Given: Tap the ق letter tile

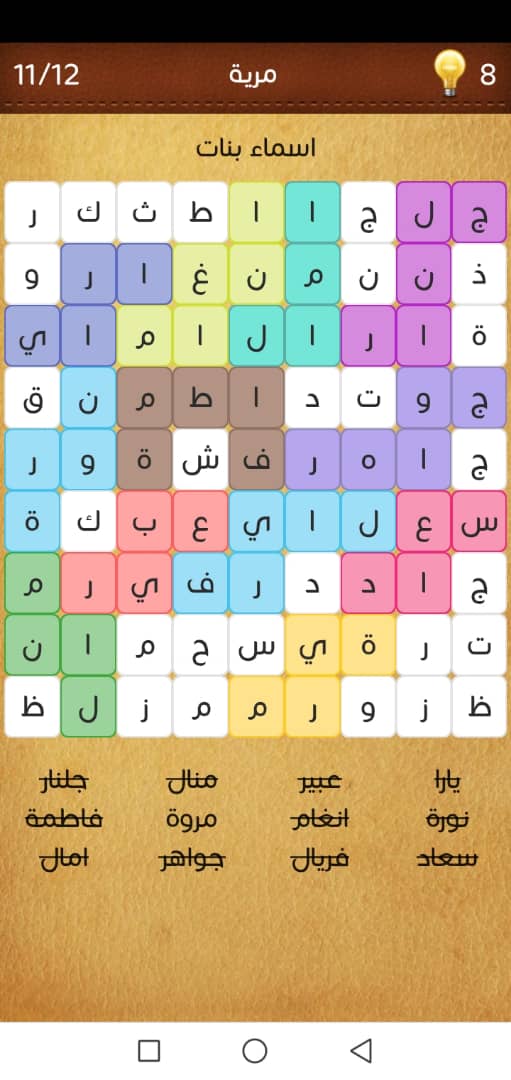Looking at the screenshot, I should 32,397.
